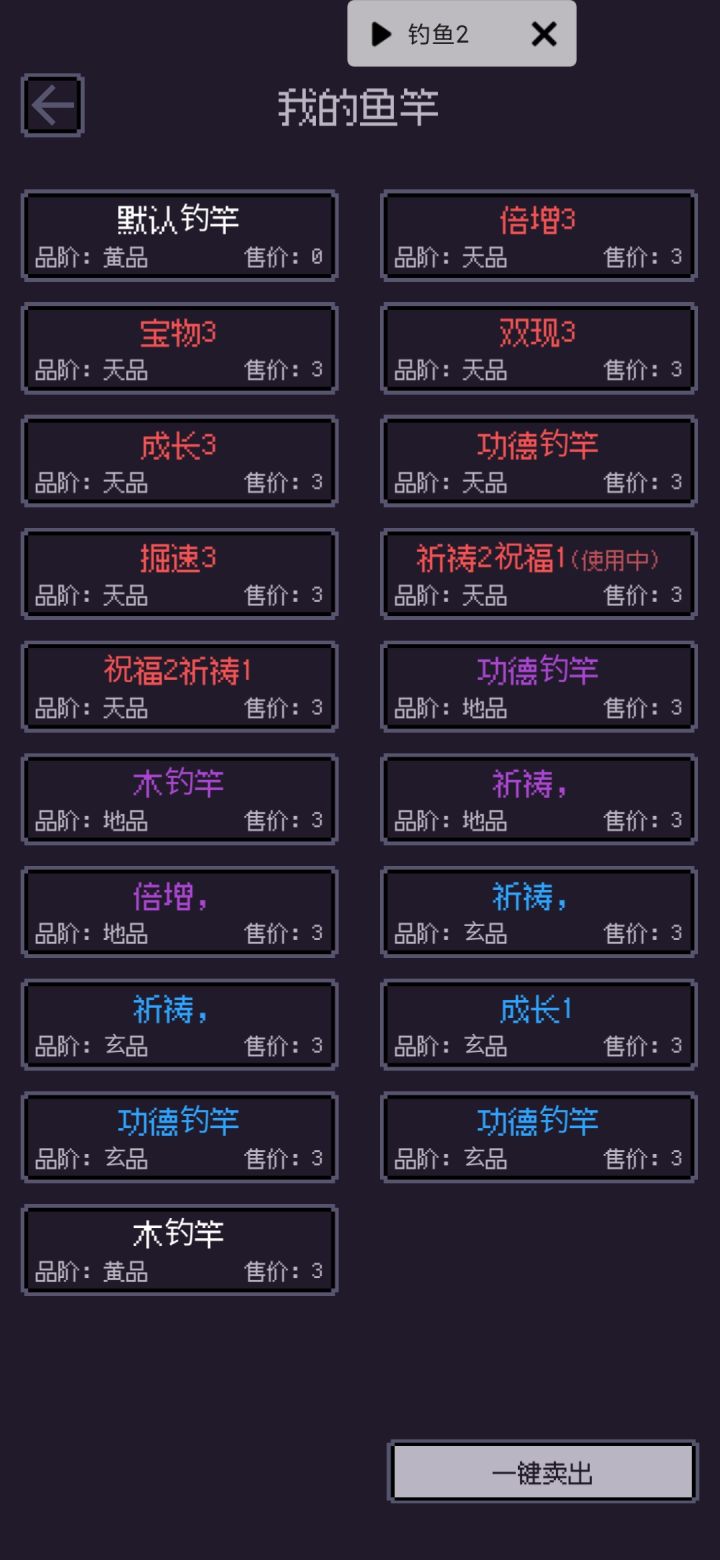The width and height of the screenshot is (720, 1560).
Task: Click the back arrow to return
Action: pos(52,104)
